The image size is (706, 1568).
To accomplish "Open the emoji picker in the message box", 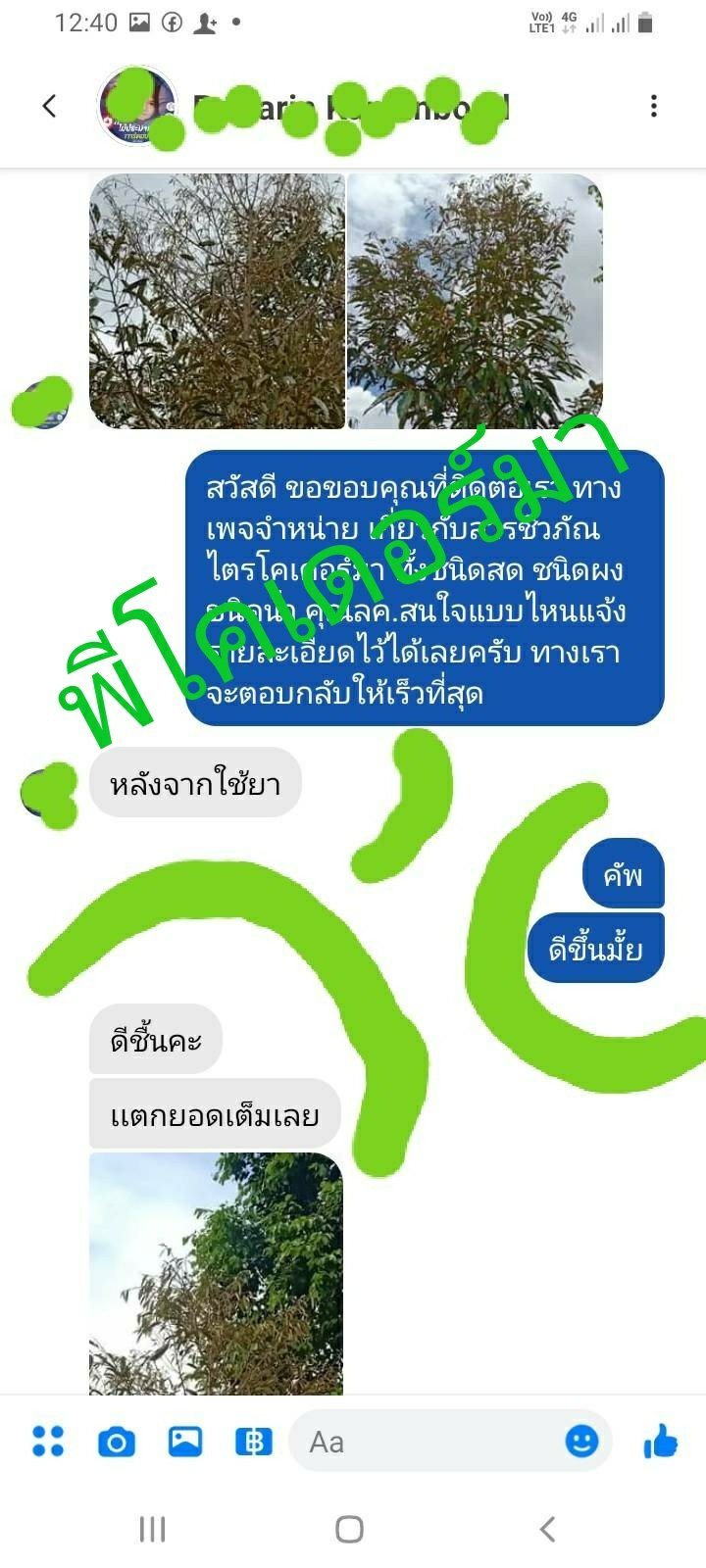I will [581, 1441].
